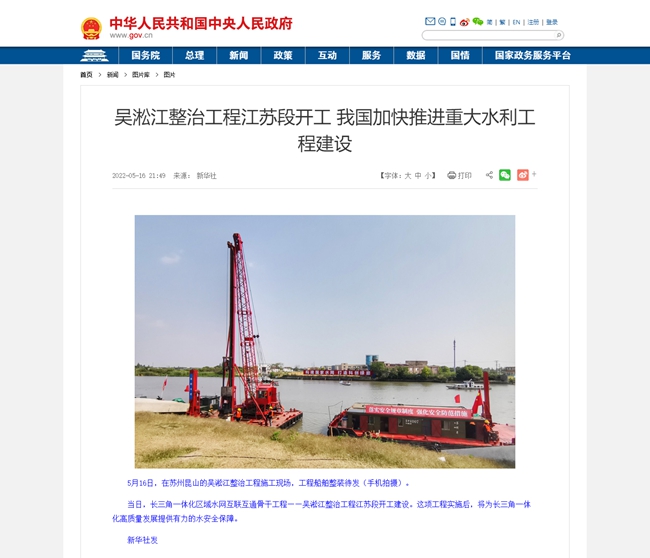Image resolution: width=650 pixels, height=558 pixels.
Task: Open the 注册 registration link
Action: coord(533,22)
